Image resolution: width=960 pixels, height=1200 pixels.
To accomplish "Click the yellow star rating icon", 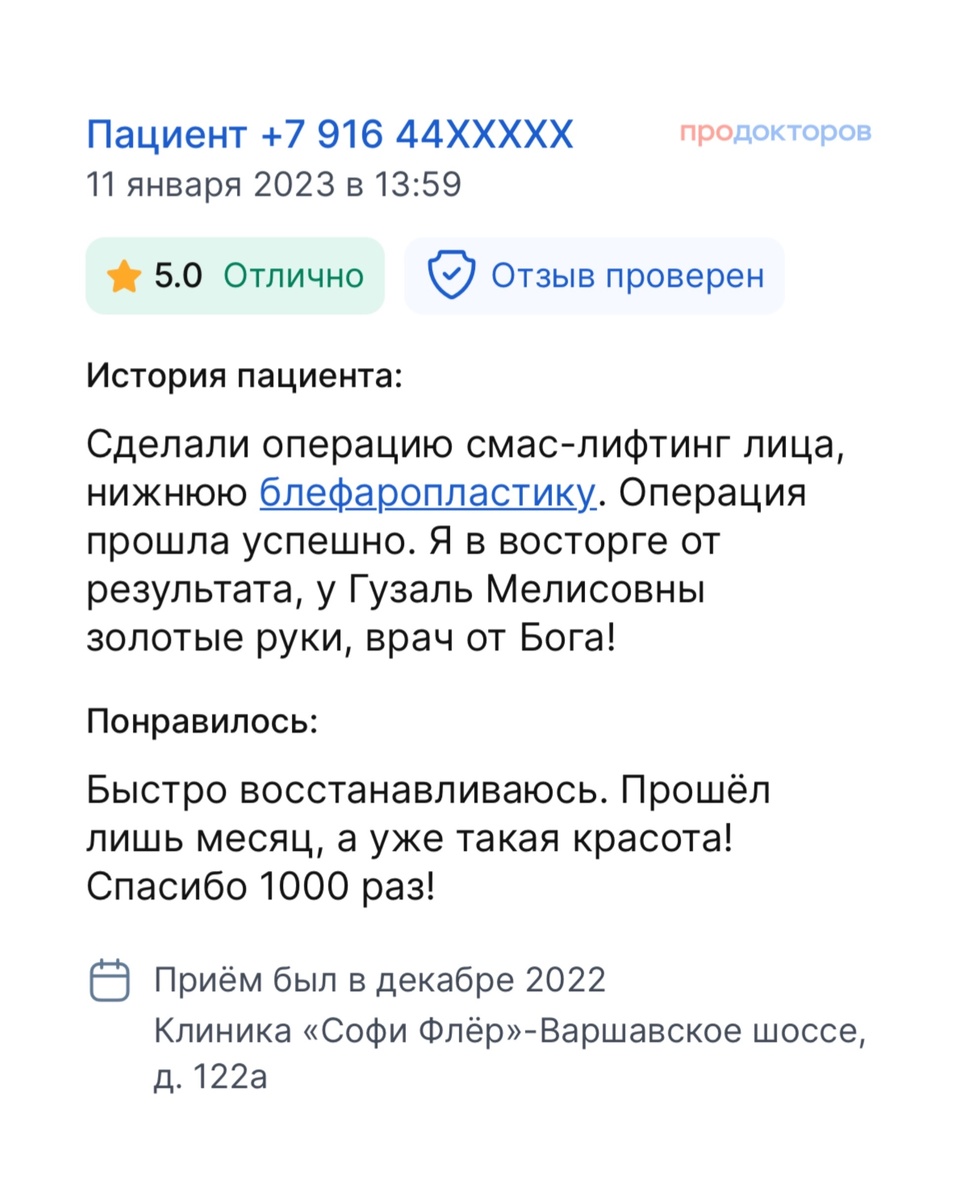I will (124, 275).
